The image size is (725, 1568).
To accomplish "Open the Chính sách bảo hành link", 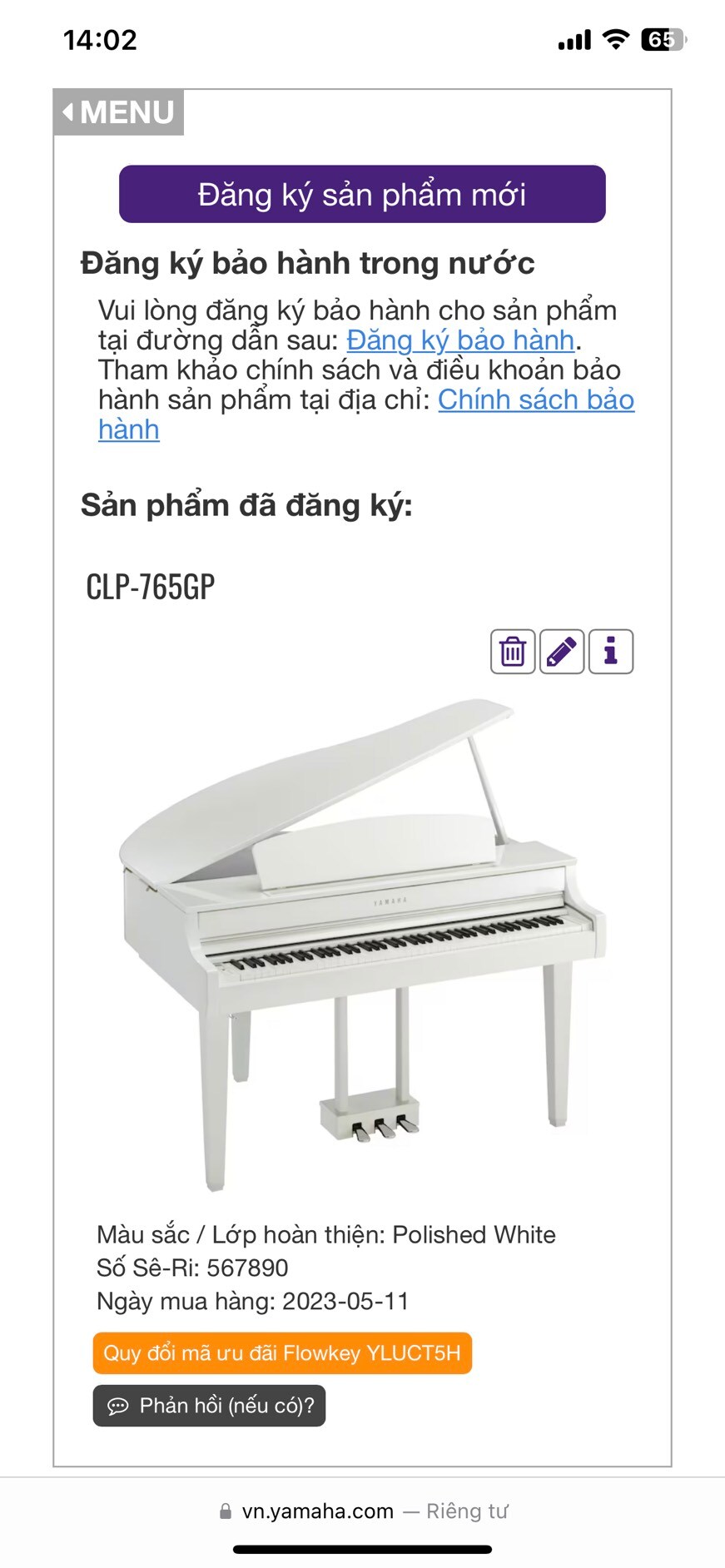I will pyautogui.click(x=535, y=400).
